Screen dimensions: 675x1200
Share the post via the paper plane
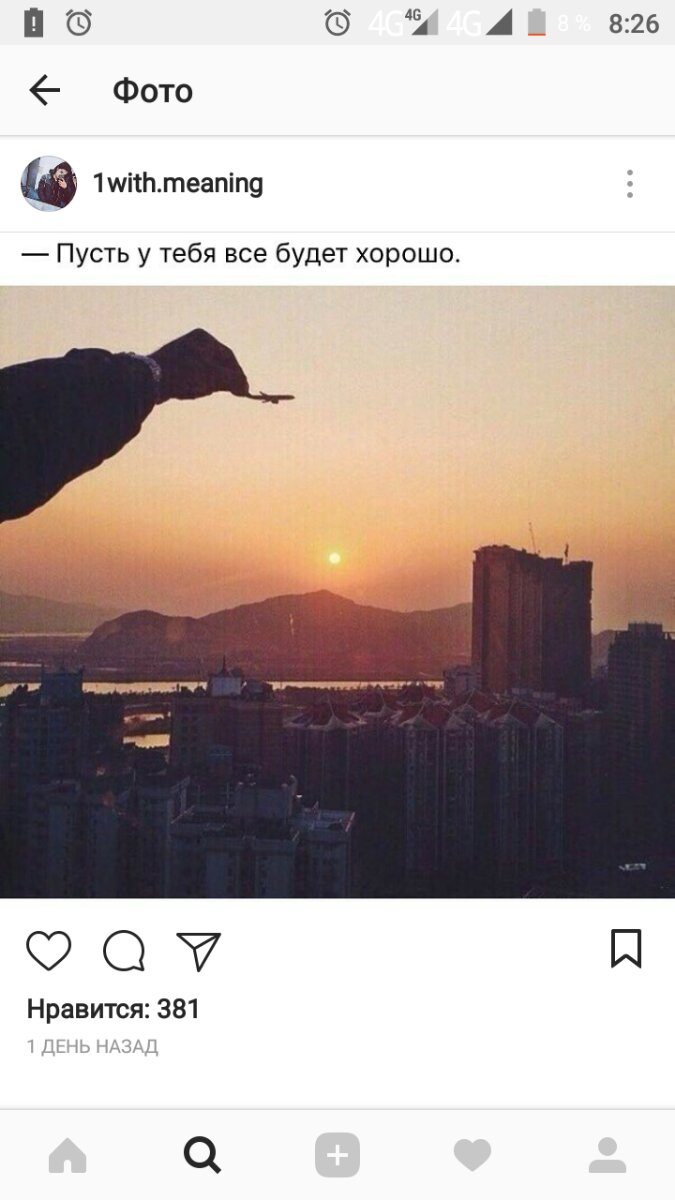199,951
